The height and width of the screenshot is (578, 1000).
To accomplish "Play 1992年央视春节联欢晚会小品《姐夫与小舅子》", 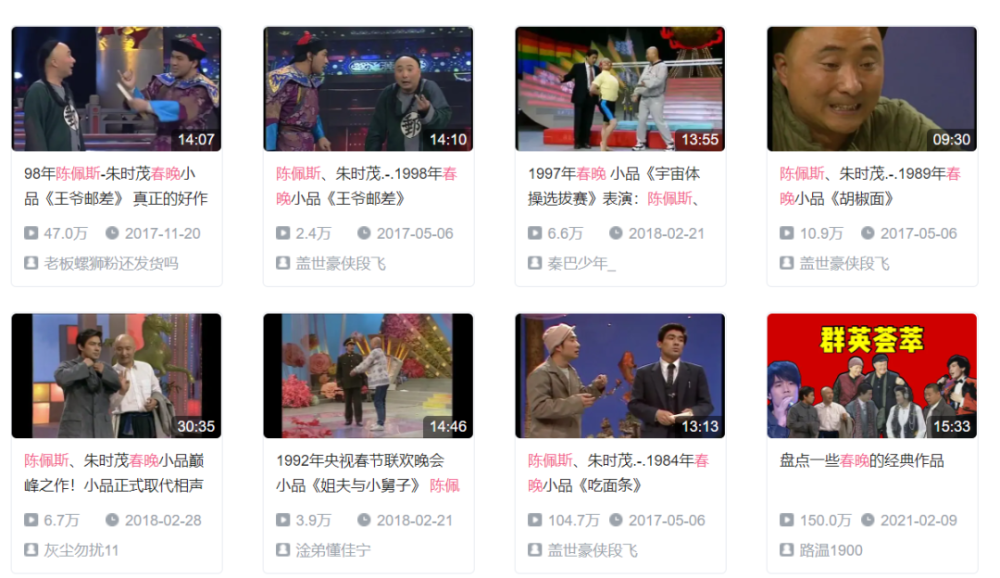I will click(368, 376).
